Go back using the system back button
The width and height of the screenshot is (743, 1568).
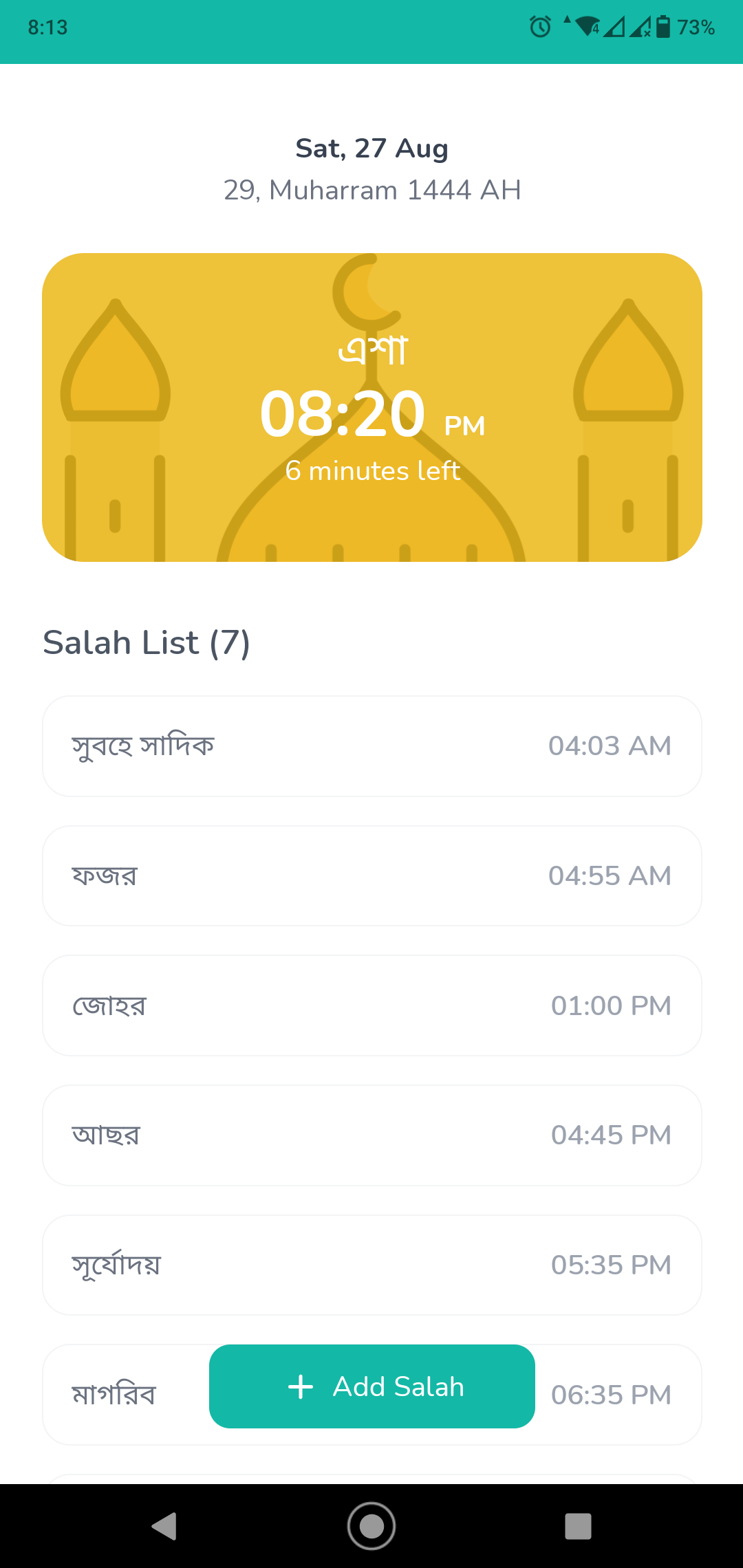[164, 1526]
